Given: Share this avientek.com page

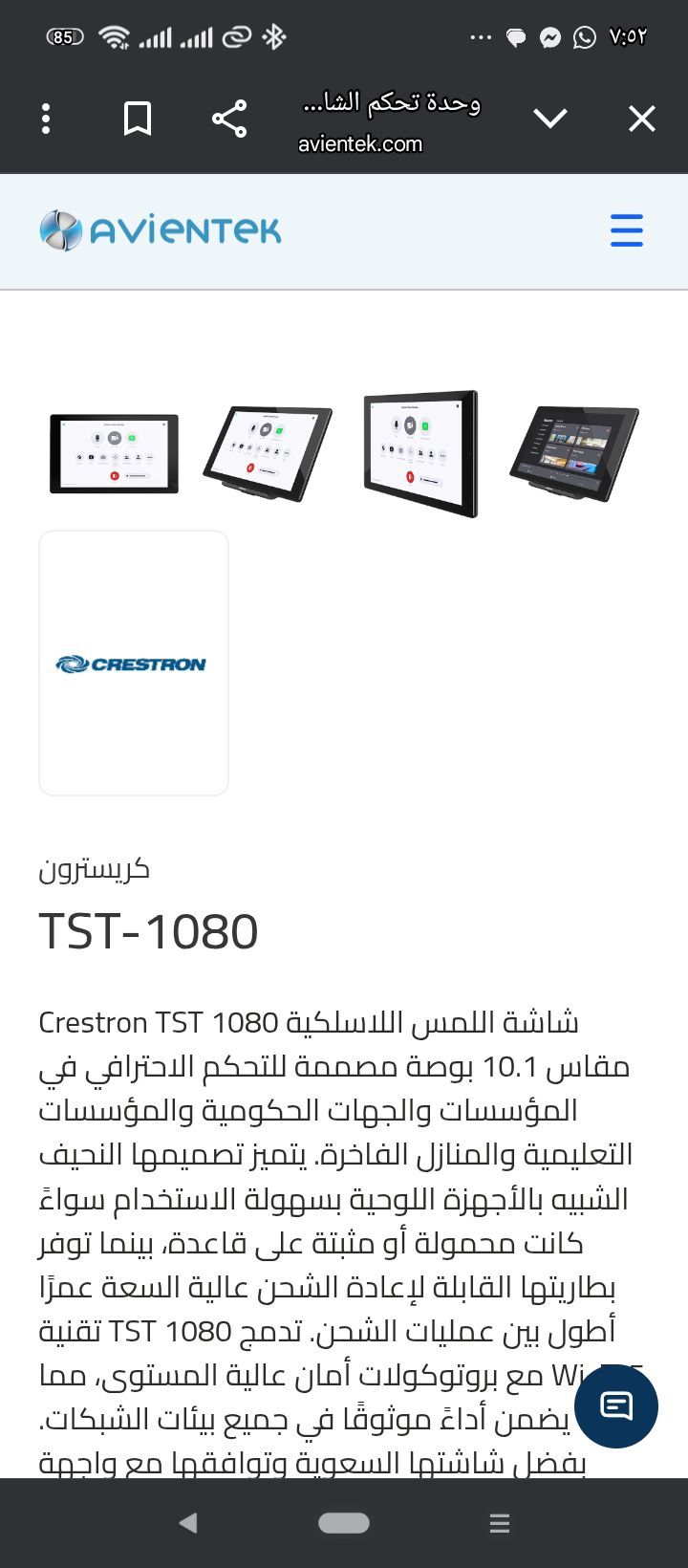Looking at the screenshot, I should point(229,119).
